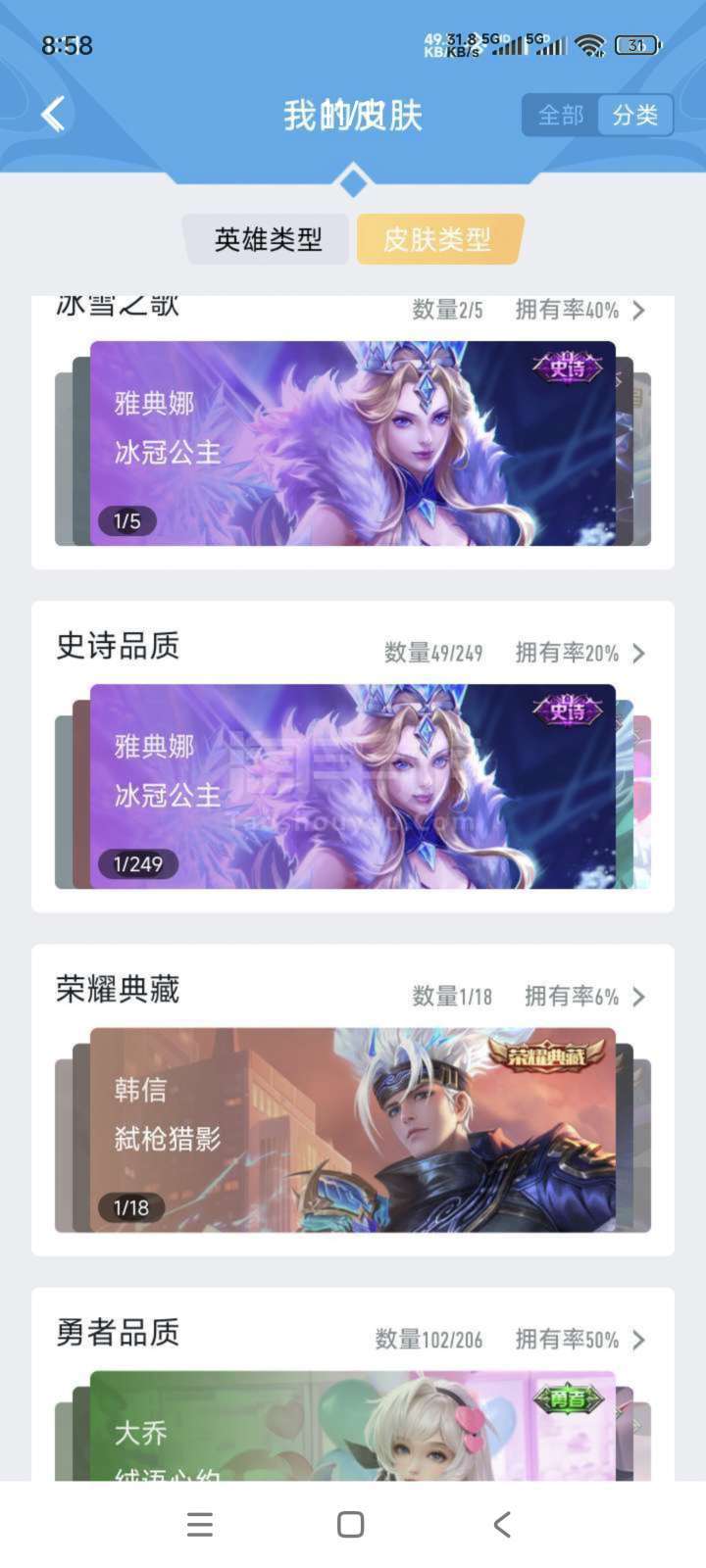Viewport: 706px width, 1568px height.
Task: Go back using the top-left arrow
Action: [x=53, y=115]
